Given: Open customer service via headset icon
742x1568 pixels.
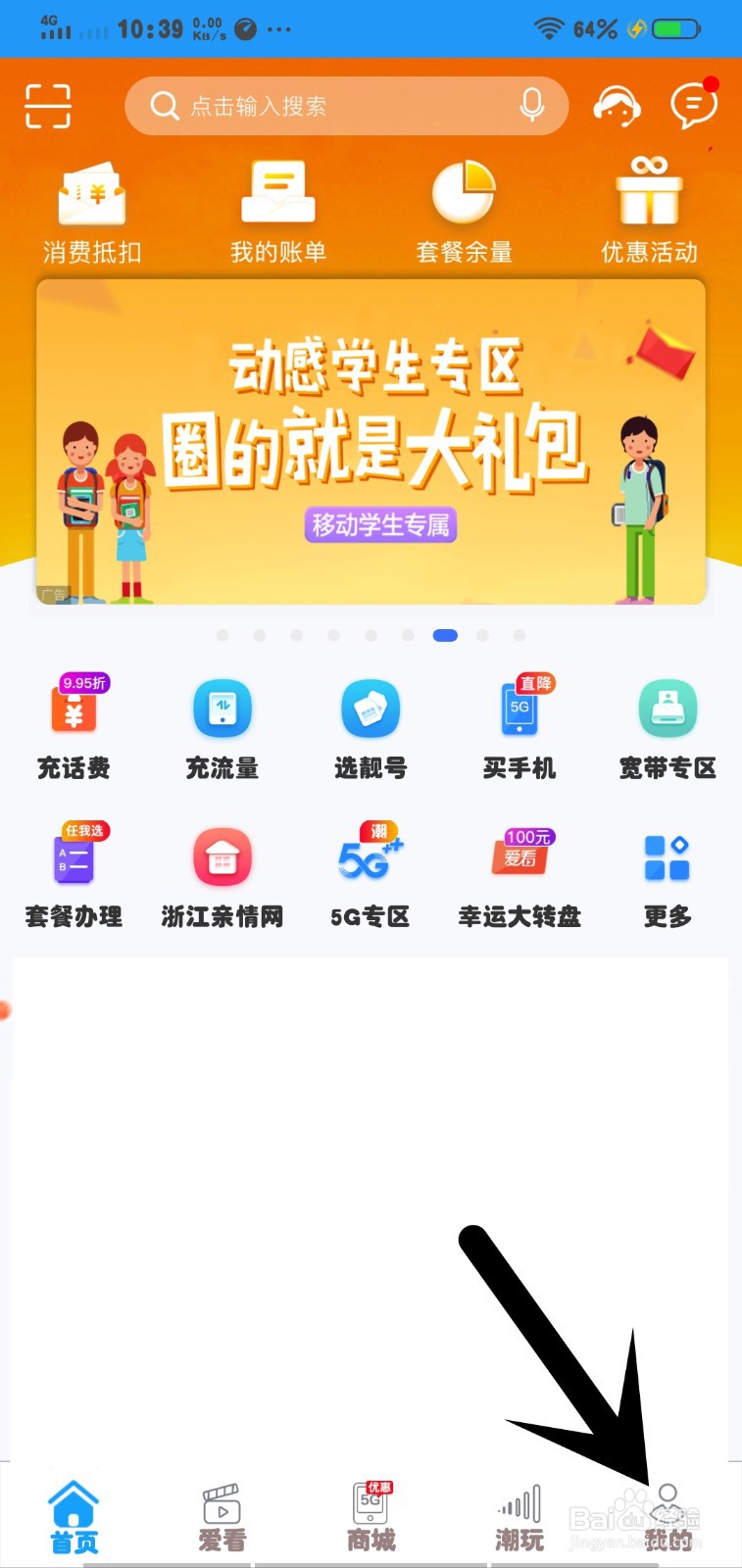Looking at the screenshot, I should (x=616, y=106).
